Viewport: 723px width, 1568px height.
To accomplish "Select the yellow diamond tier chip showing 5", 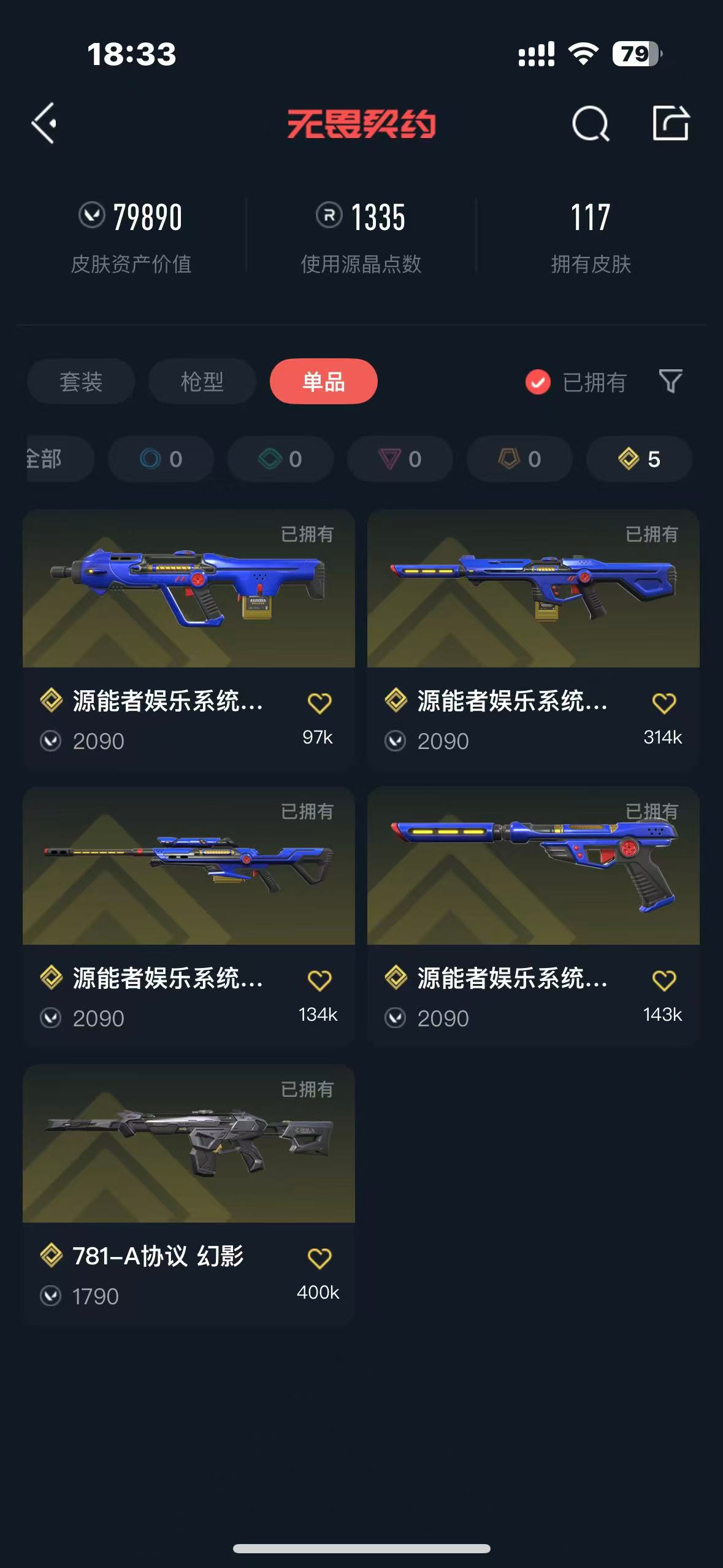I will (639, 459).
